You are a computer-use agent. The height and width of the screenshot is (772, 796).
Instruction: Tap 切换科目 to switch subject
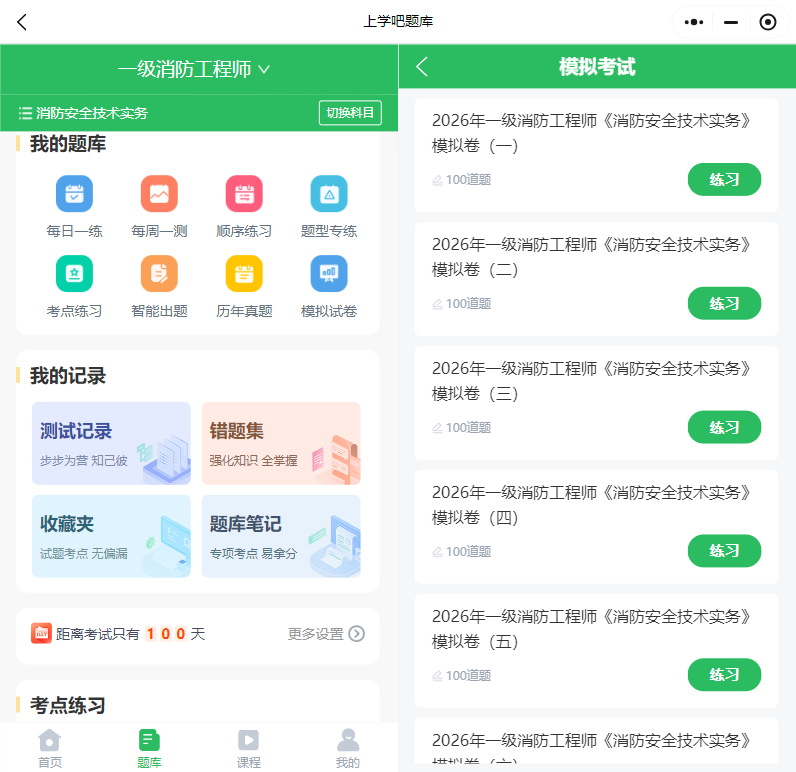click(x=350, y=113)
